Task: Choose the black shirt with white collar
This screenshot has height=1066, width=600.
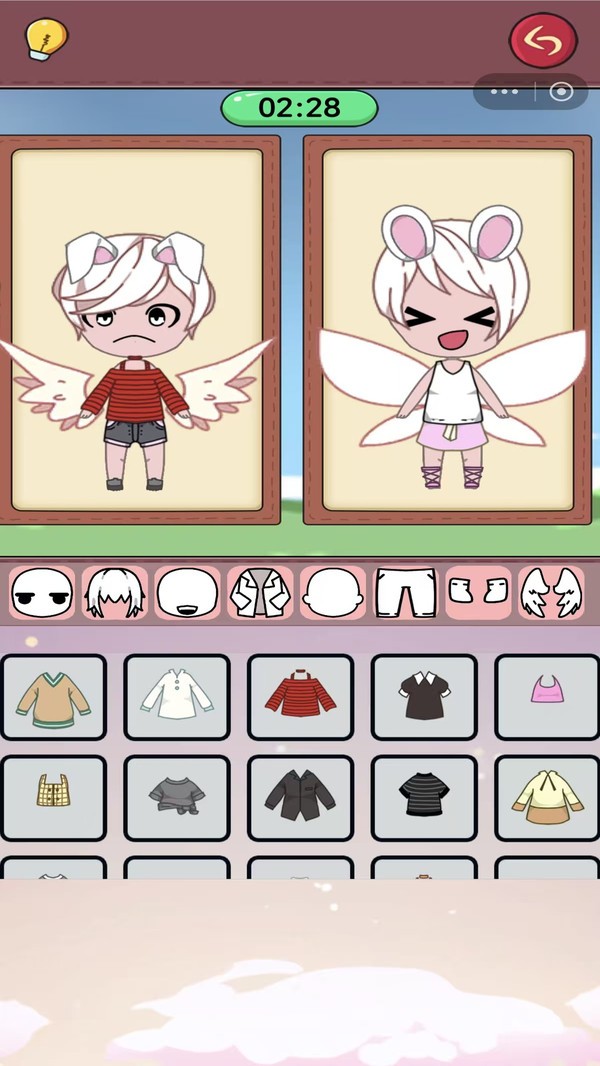Action: pos(424,698)
